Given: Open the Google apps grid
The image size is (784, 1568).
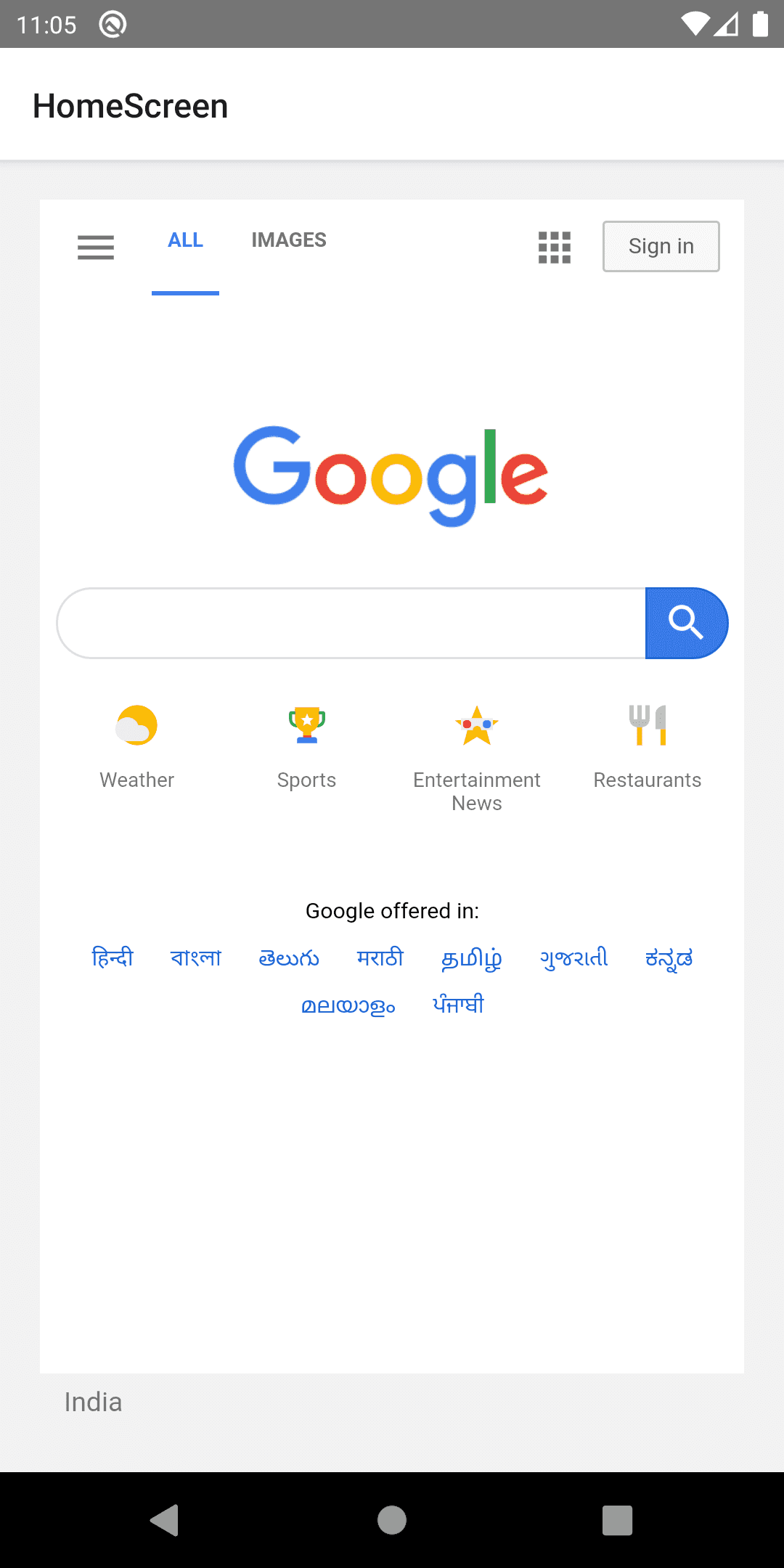Looking at the screenshot, I should point(555,248).
